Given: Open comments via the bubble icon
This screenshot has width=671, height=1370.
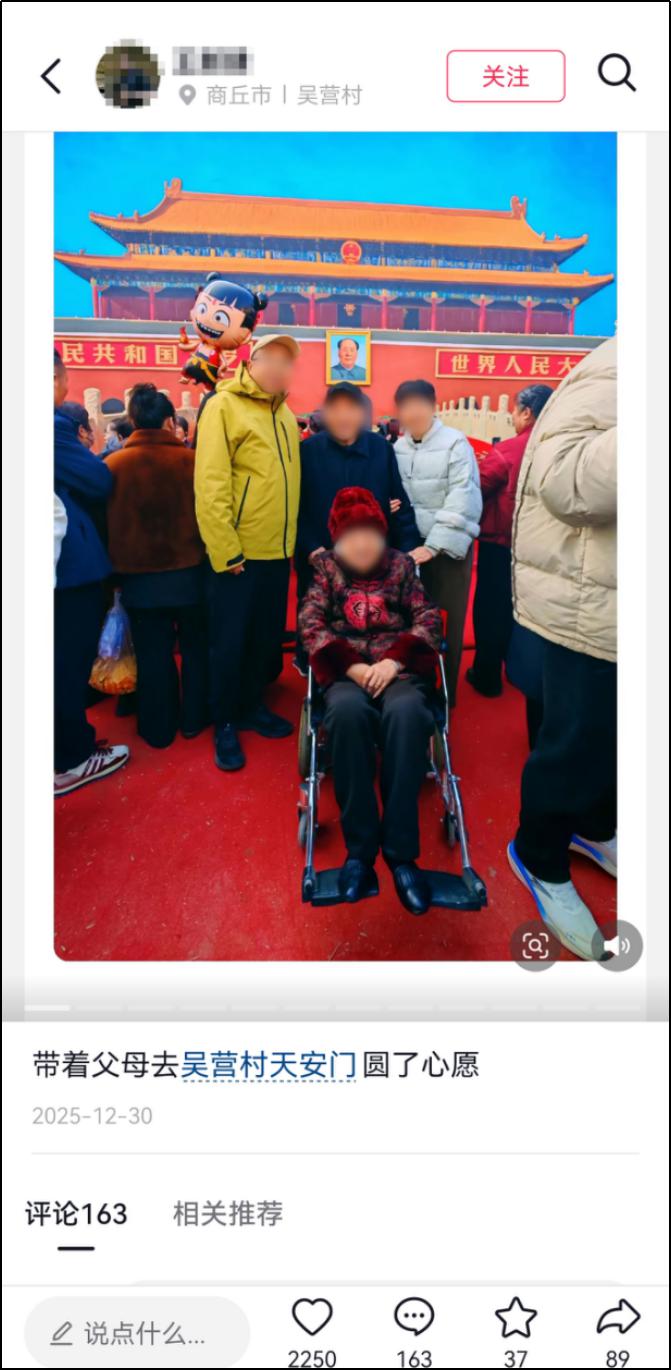Looking at the screenshot, I should (414, 1320).
